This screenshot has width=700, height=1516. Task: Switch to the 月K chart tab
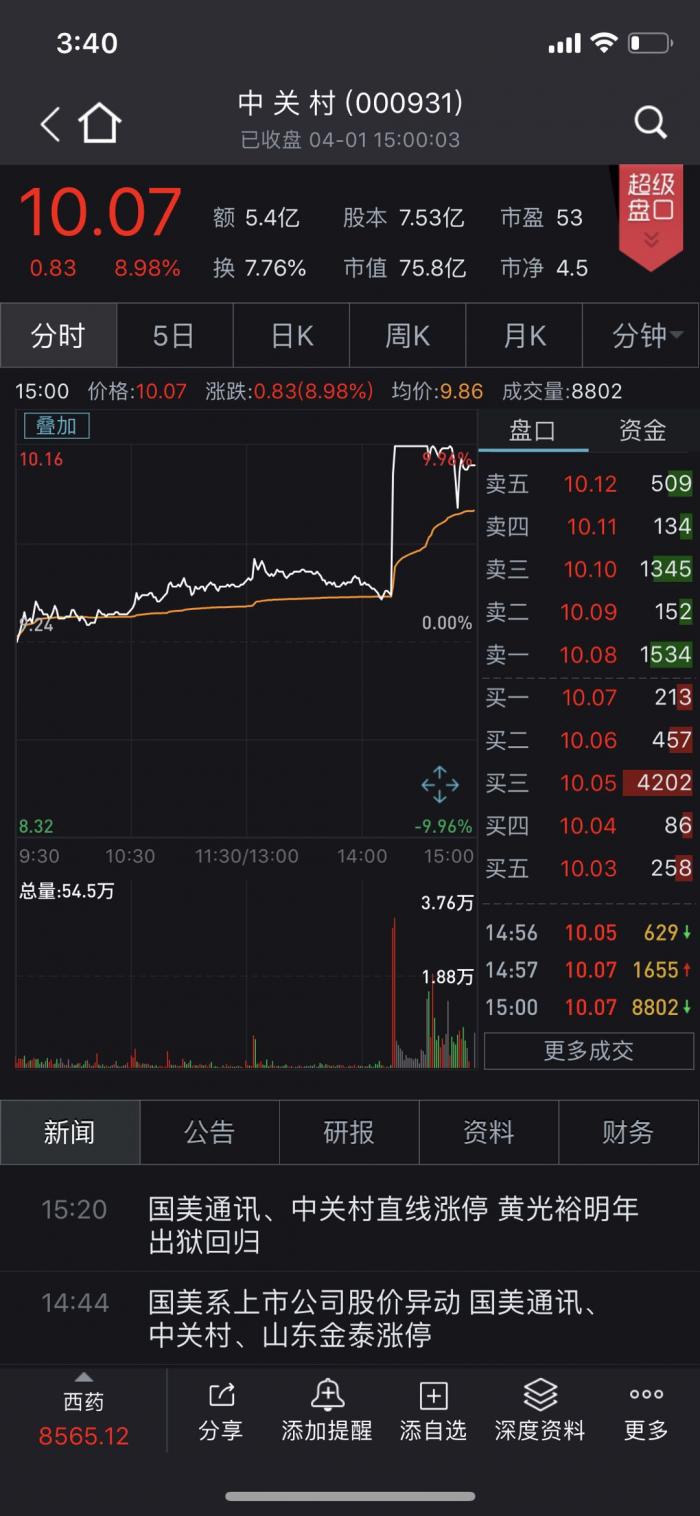tap(524, 336)
